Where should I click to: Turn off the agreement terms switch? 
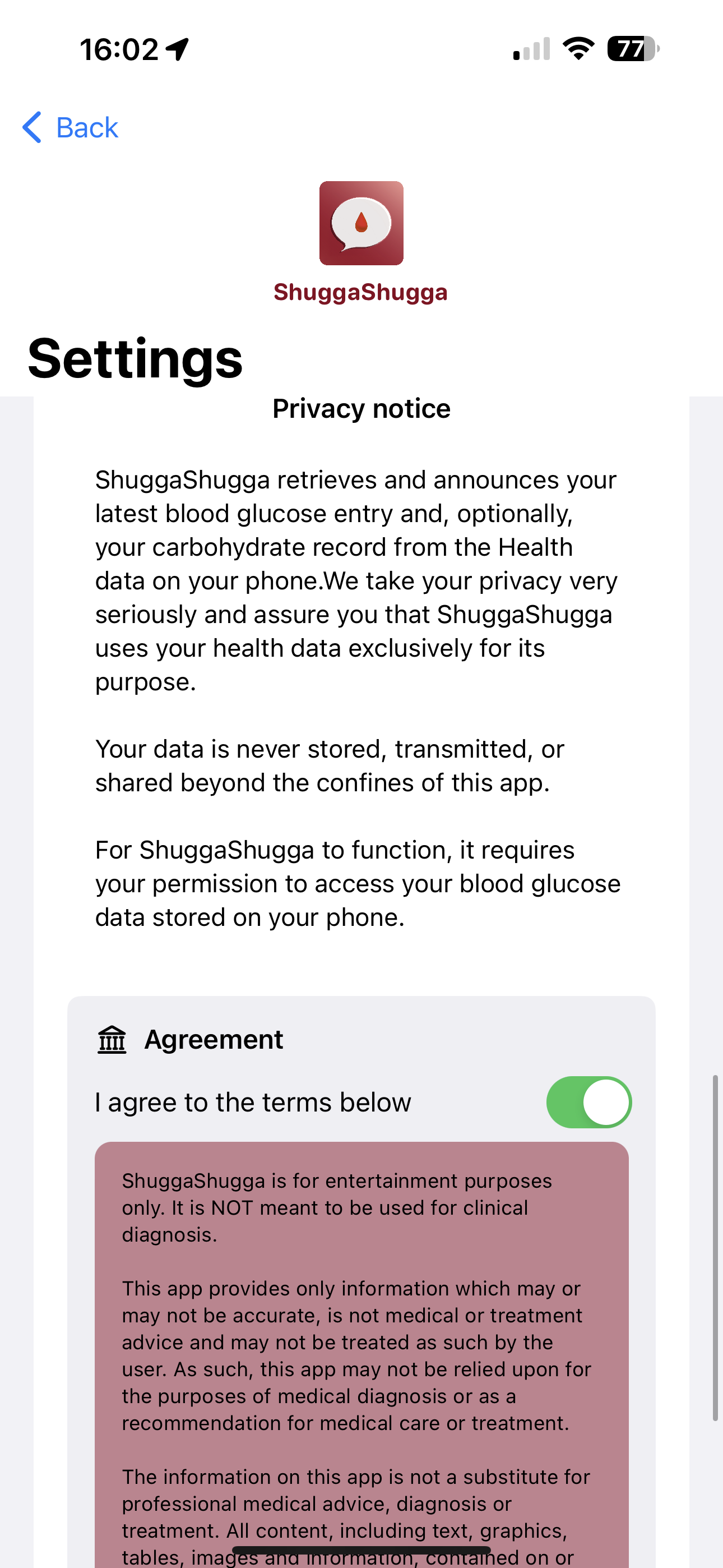(x=588, y=1102)
